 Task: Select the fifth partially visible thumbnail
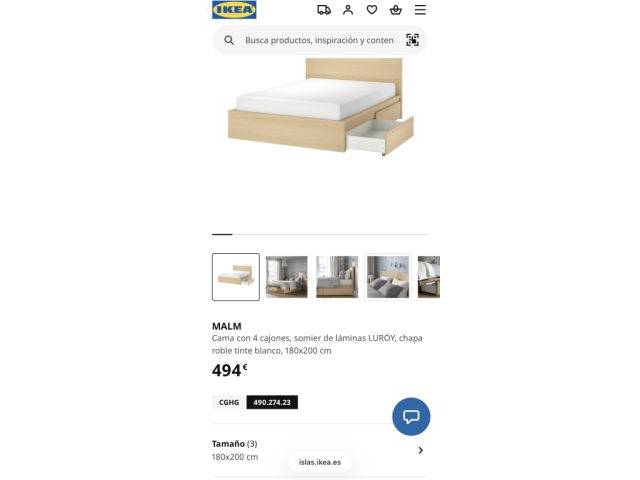(x=429, y=277)
